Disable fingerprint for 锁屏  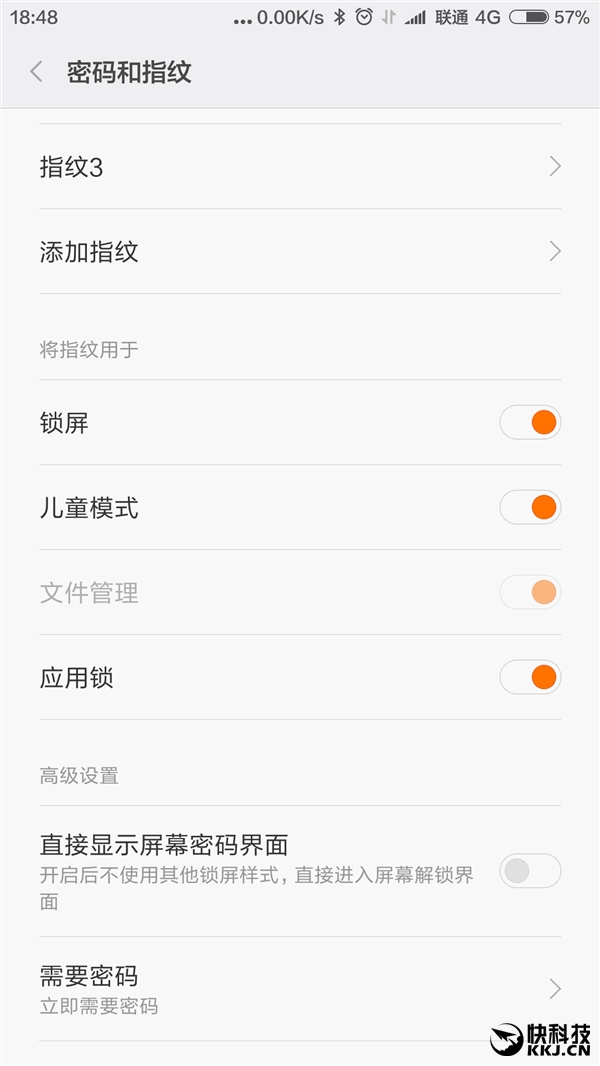click(x=530, y=423)
